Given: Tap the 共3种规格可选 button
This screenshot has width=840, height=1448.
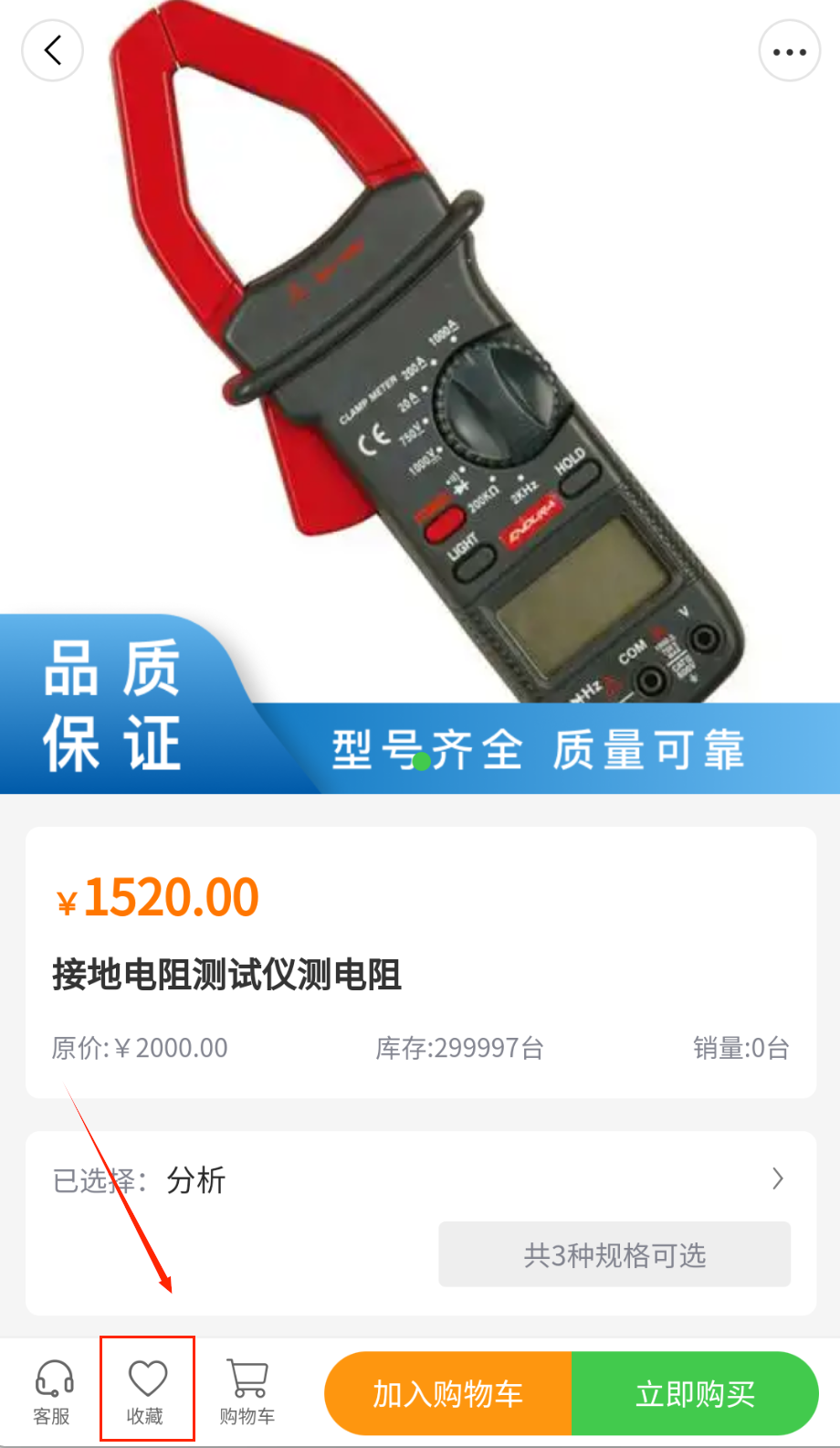Looking at the screenshot, I should point(614,1254).
